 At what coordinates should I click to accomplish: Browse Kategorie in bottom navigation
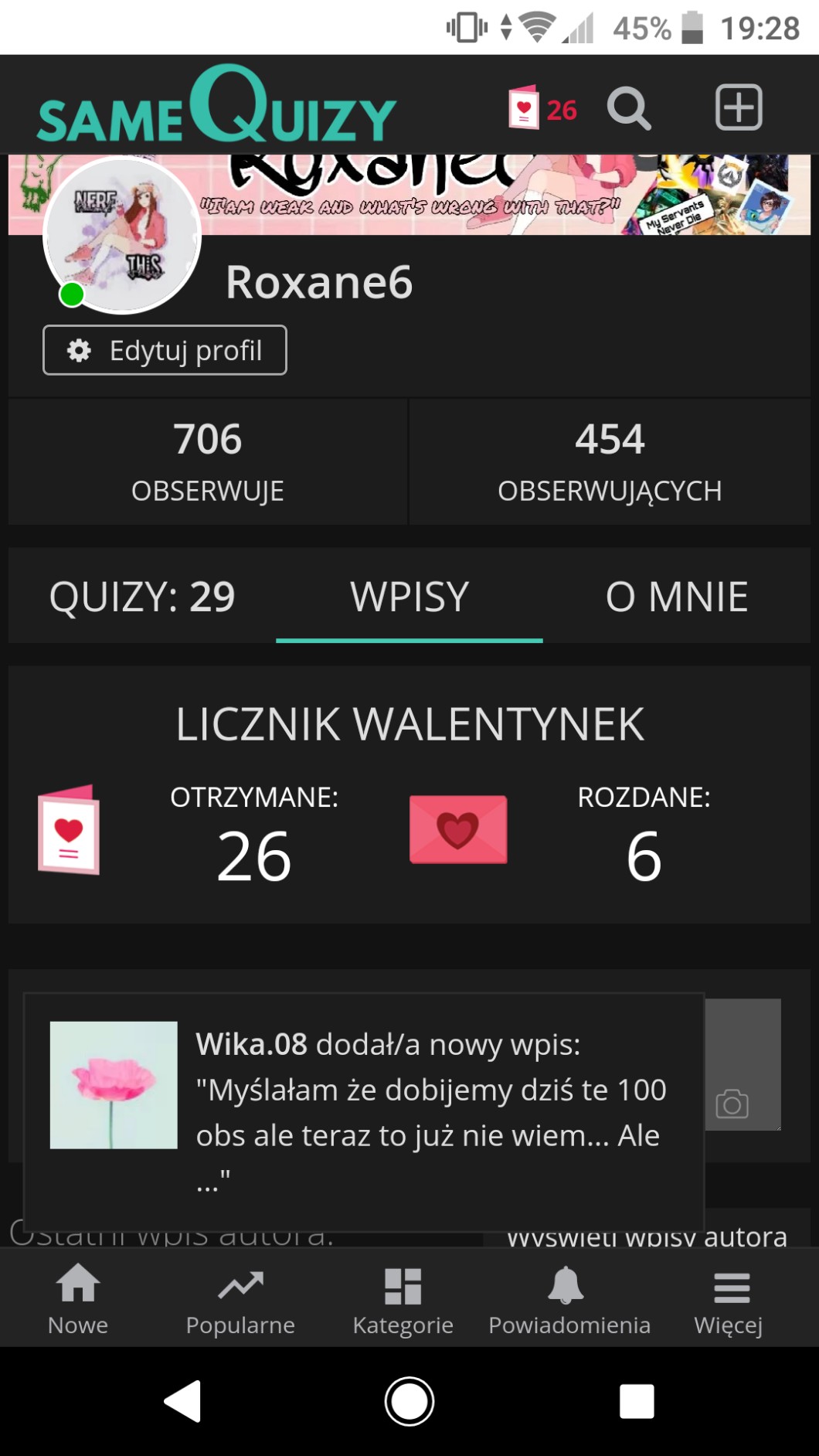[x=403, y=1300]
